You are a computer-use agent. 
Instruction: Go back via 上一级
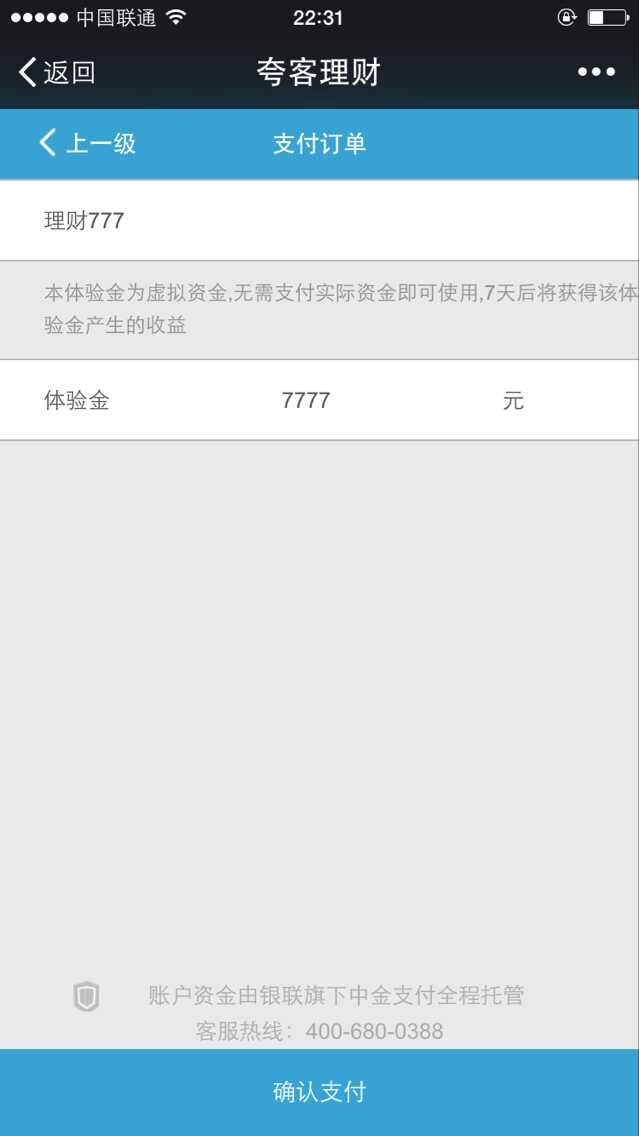pyautogui.click(x=87, y=143)
